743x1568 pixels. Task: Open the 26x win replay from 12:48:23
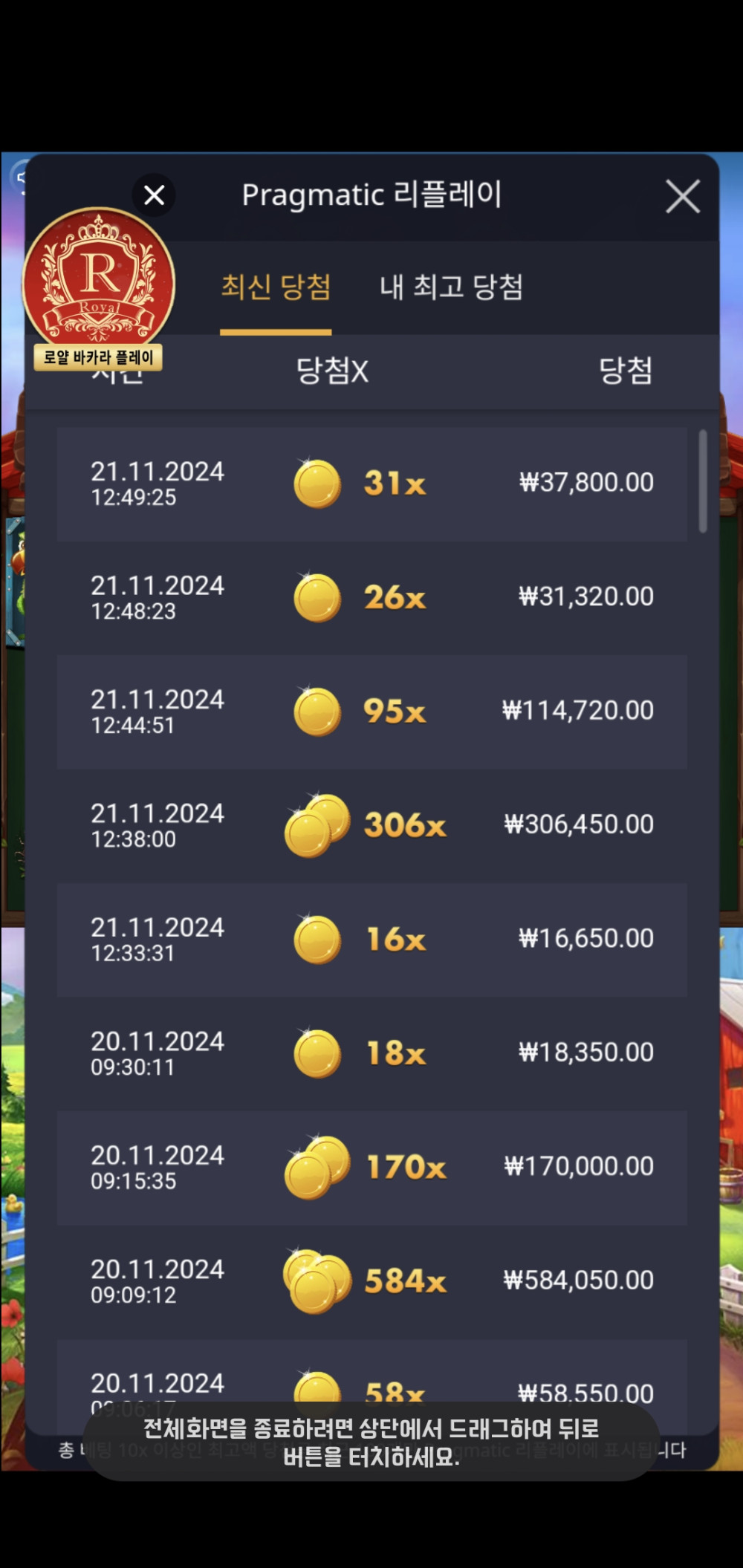click(371, 598)
